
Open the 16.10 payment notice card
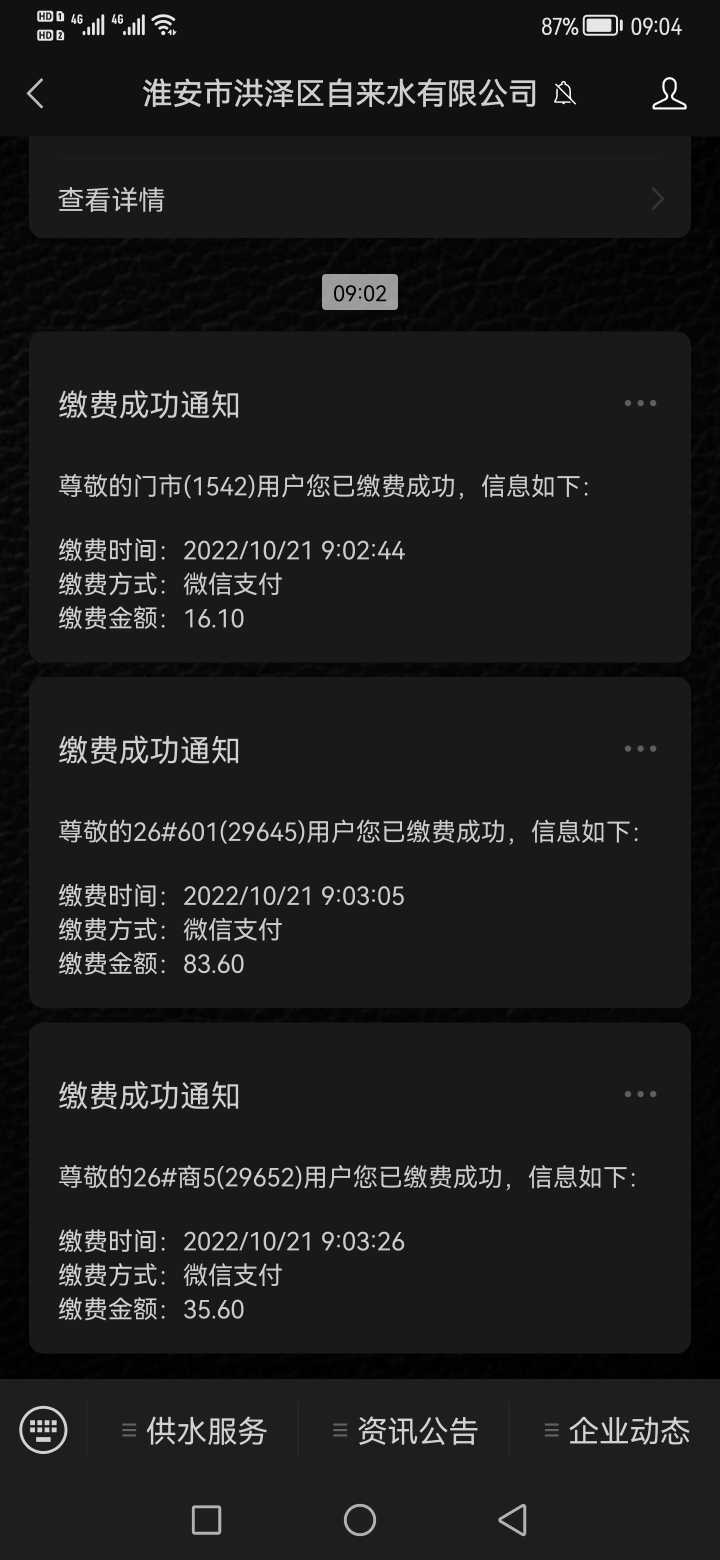pos(360,497)
